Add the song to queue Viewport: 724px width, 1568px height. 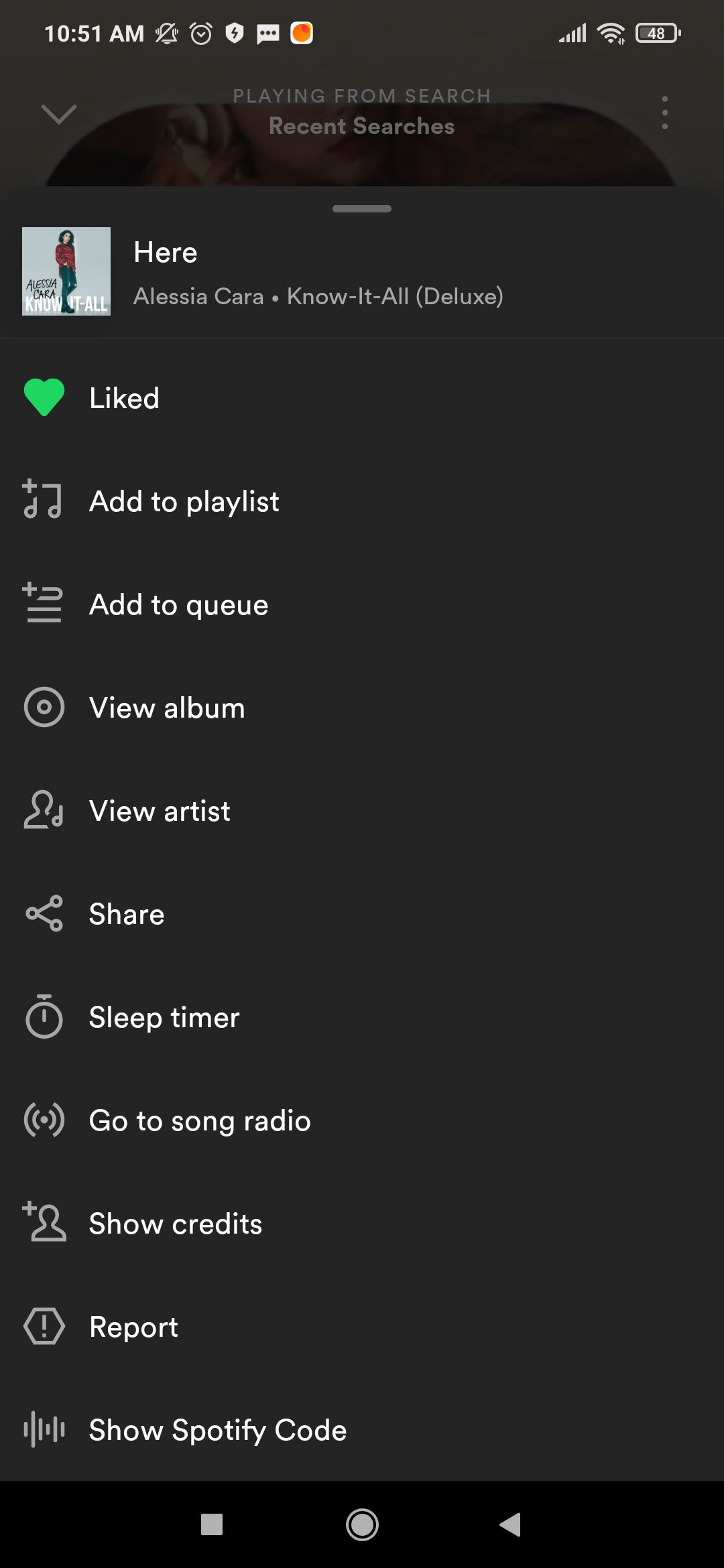point(178,604)
